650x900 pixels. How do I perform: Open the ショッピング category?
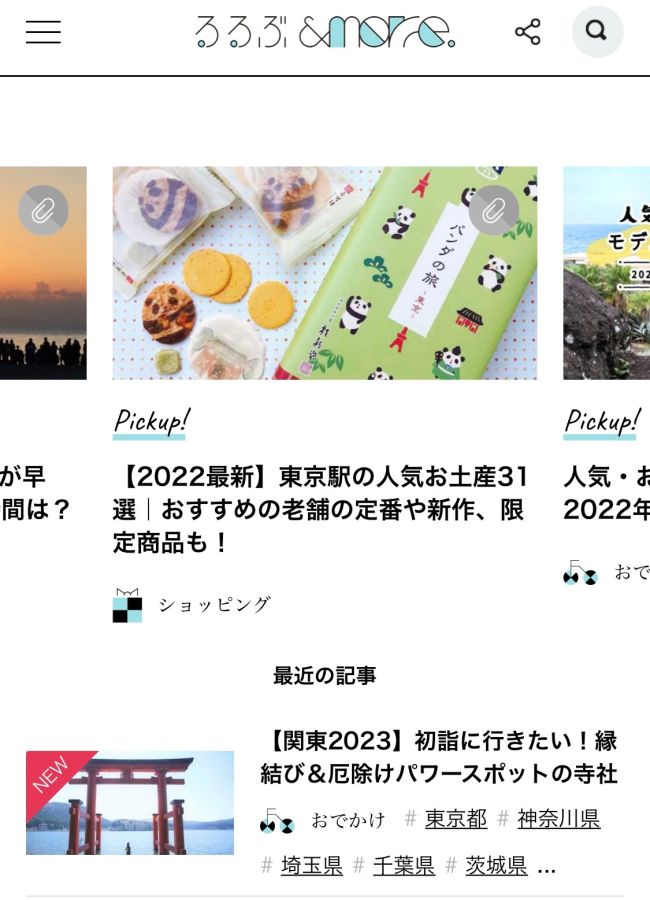point(214,605)
